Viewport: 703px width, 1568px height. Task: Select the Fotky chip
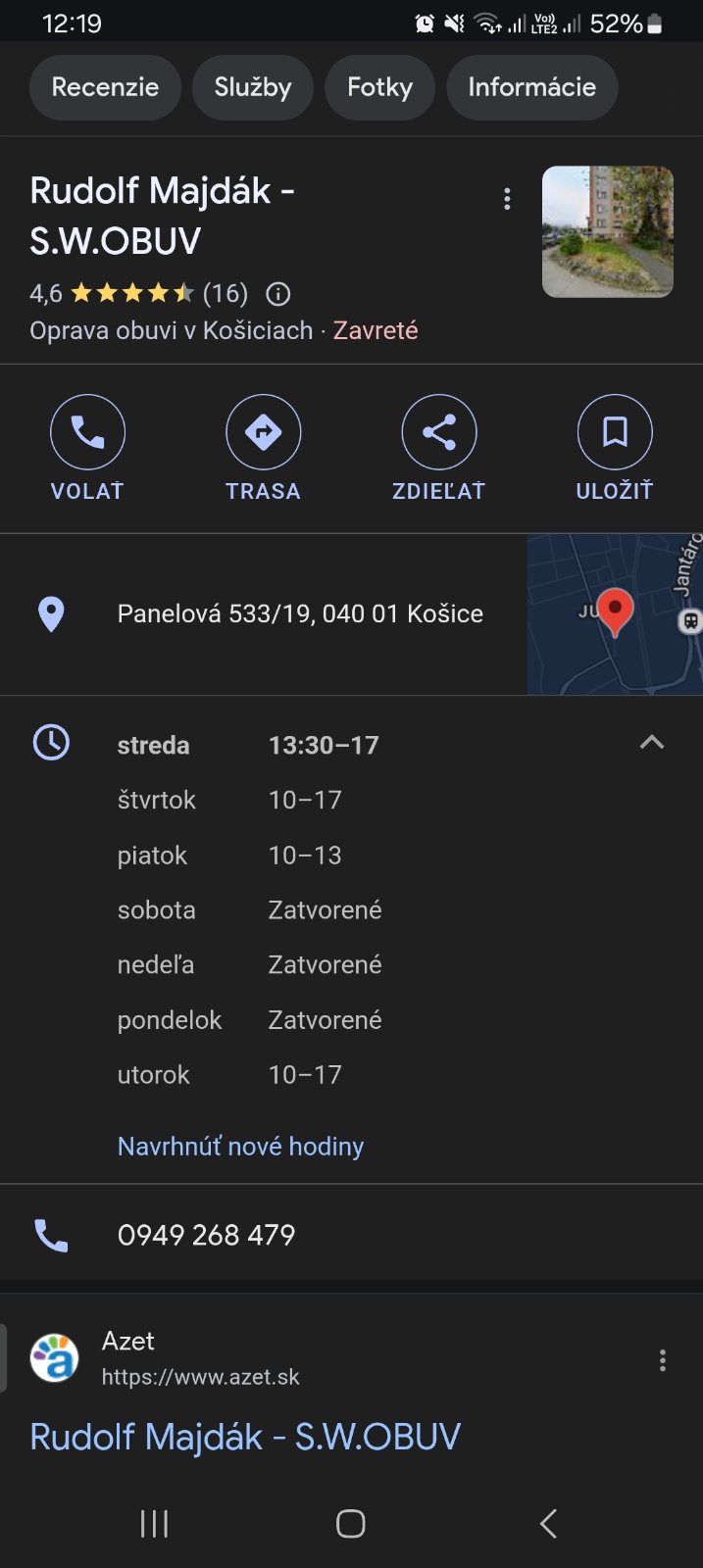pos(379,87)
